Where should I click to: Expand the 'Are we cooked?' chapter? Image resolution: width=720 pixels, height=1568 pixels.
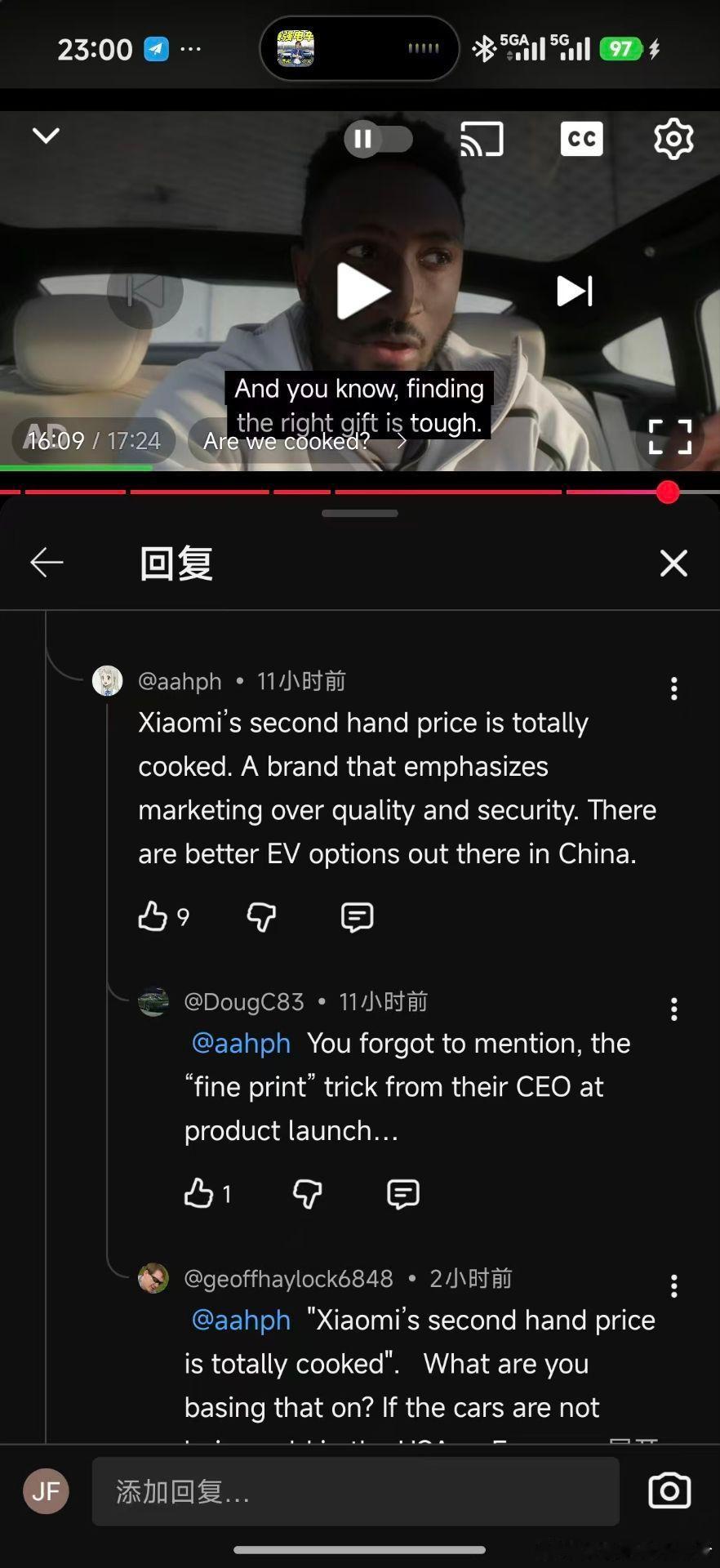[x=303, y=441]
